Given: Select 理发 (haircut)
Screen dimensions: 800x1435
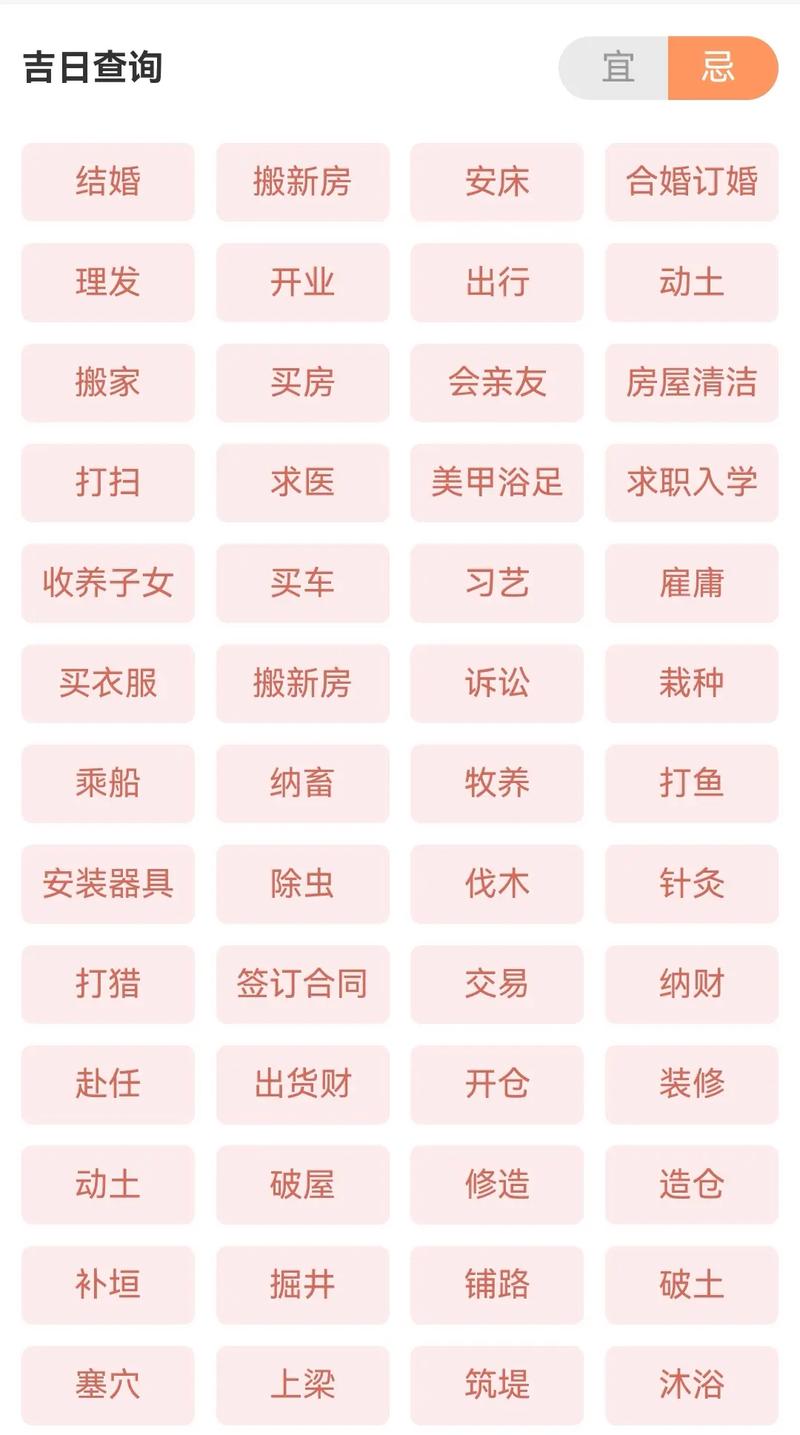Looking at the screenshot, I should coord(107,282).
